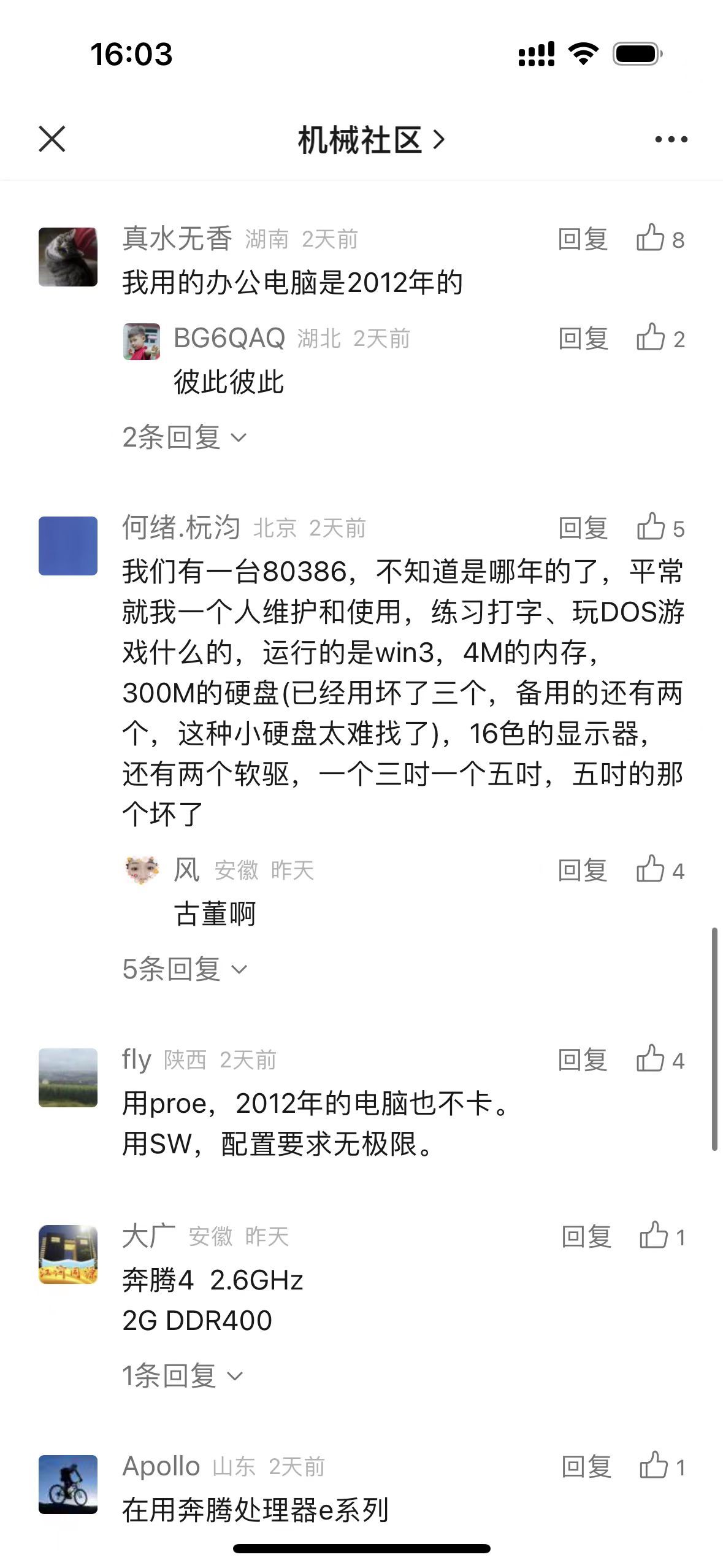This screenshot has width=723, height=1568.
Task: Open the 机械社区 account page
Action: tap(370, 140)
